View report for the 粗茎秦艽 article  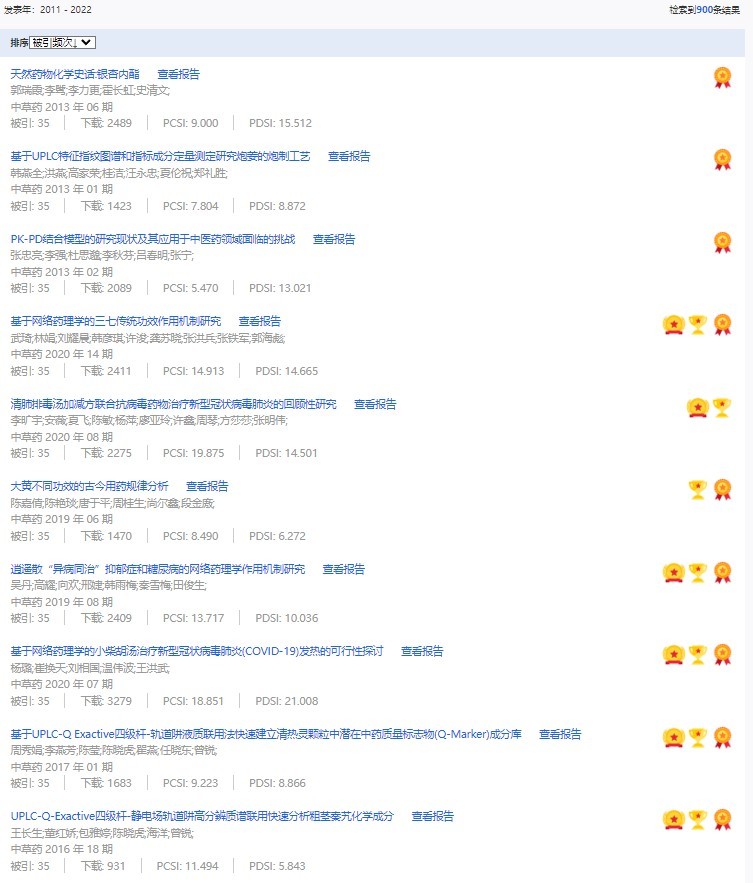[x=432, y=816]
